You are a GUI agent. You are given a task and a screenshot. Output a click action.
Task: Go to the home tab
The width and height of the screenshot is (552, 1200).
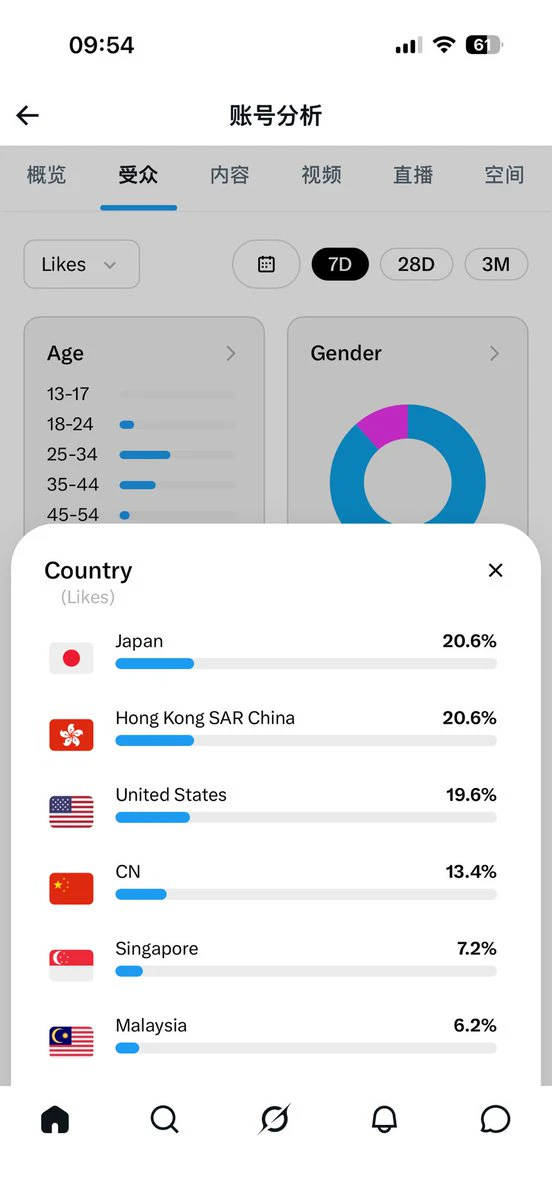point(55,1119)
